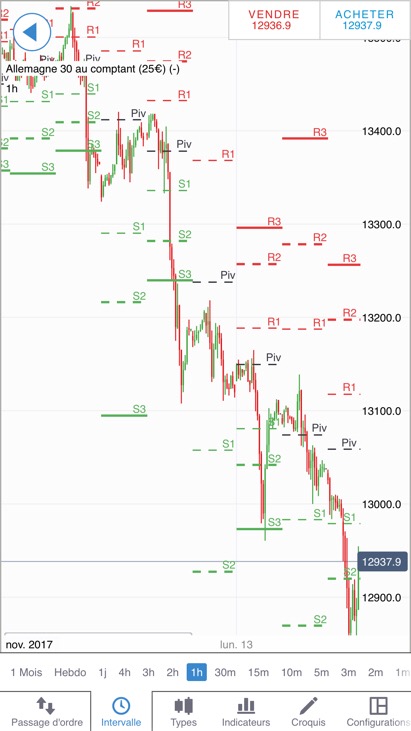Select the 1 Mois interval
This screenshot has width=411, height=731.
pos(26,672)
